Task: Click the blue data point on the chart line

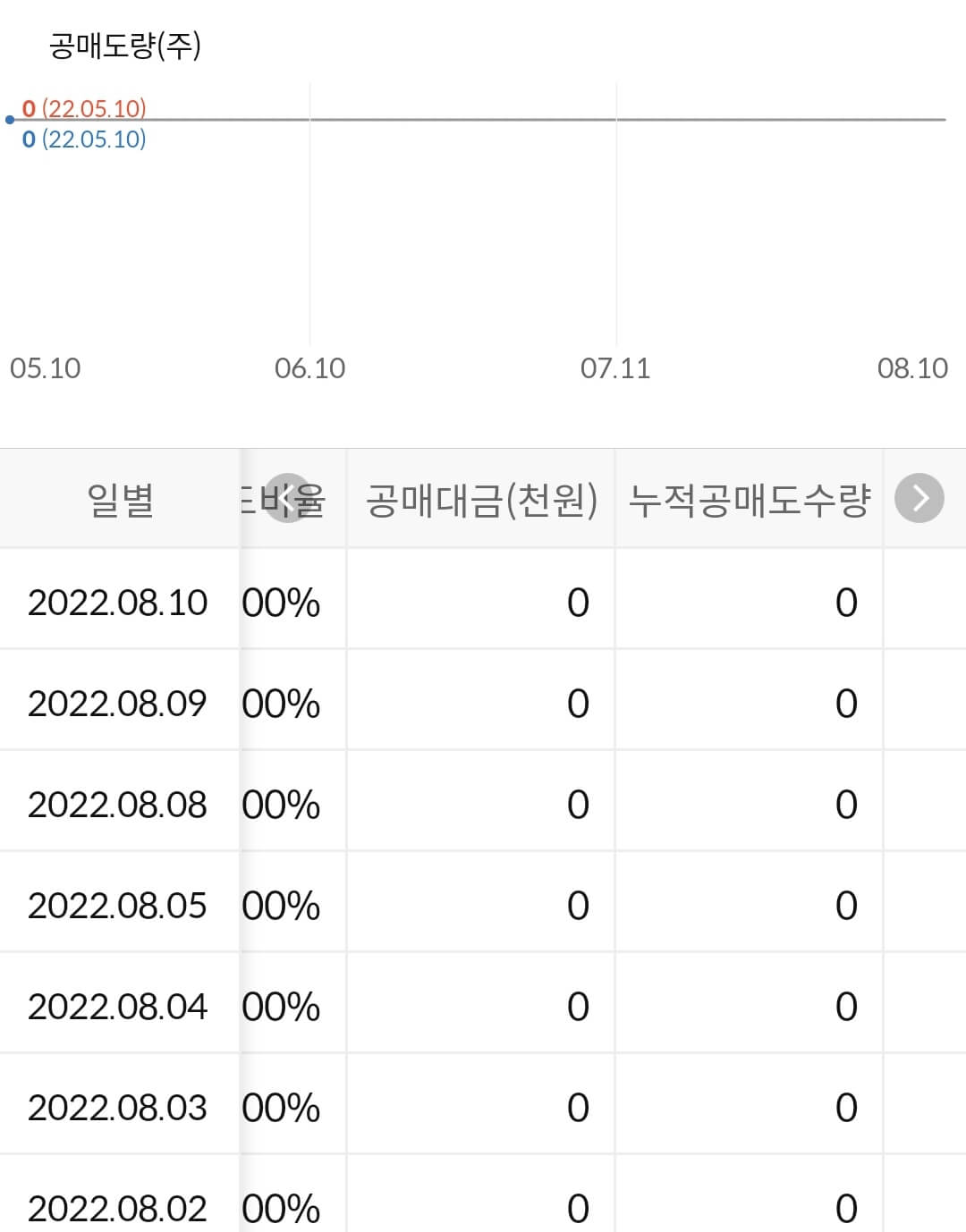Action: [8, 117]
